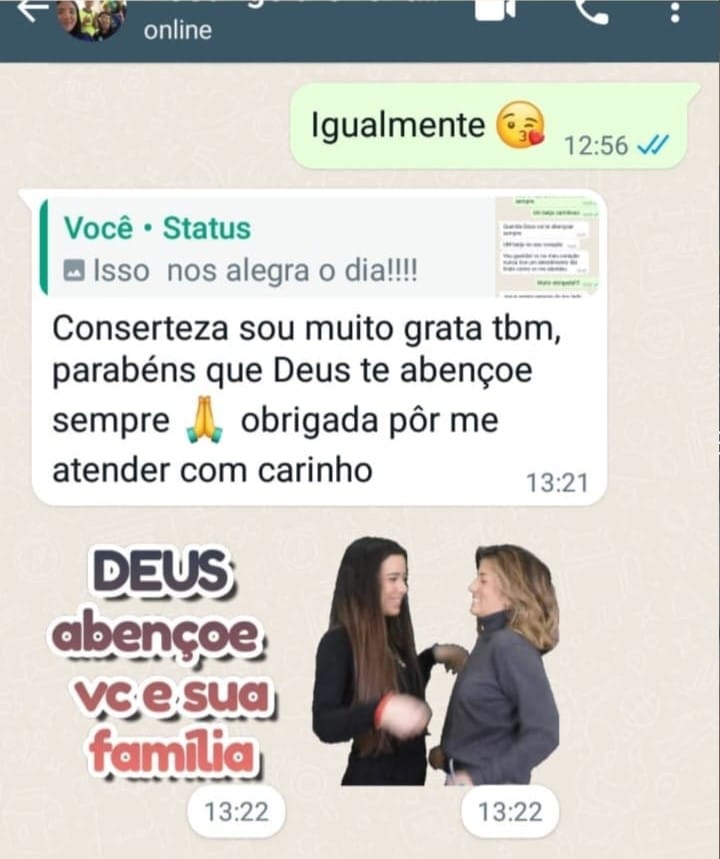The width and height of the screenshot is (720, 859).
Task: Open the chat overflow menu
Action: (x=675, y=12)
